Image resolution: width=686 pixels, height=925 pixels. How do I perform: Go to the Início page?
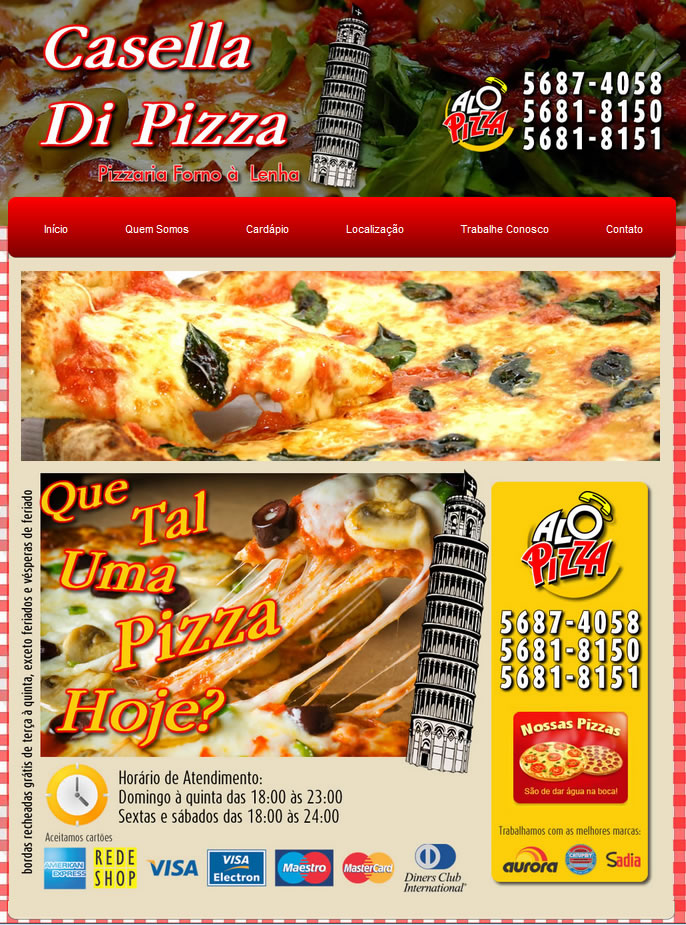click(x=56, y=229)
